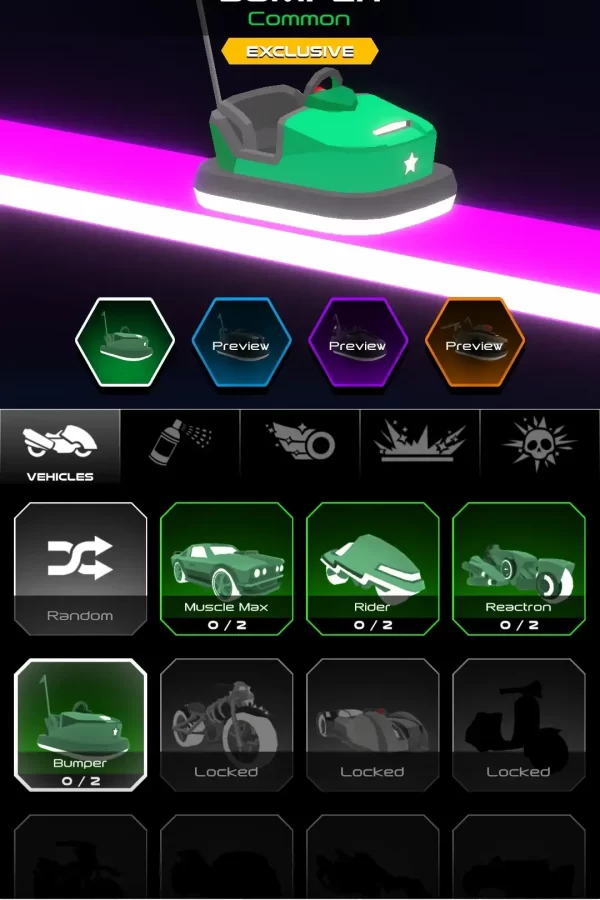This screenshot has width=600, height=900.
Task: Open the wheel trail effects tab
Action: pos(300,441)
